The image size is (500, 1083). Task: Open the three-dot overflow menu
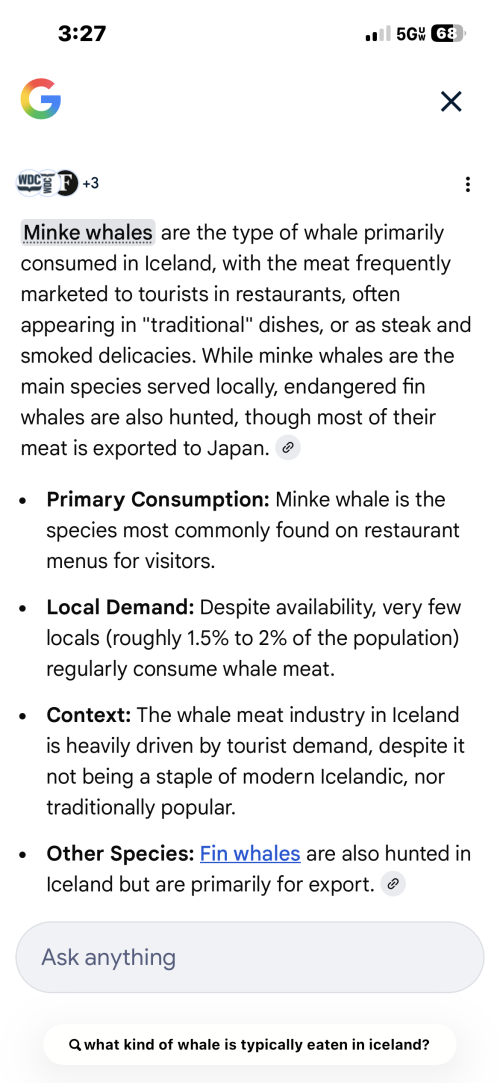tap(468, 184)
